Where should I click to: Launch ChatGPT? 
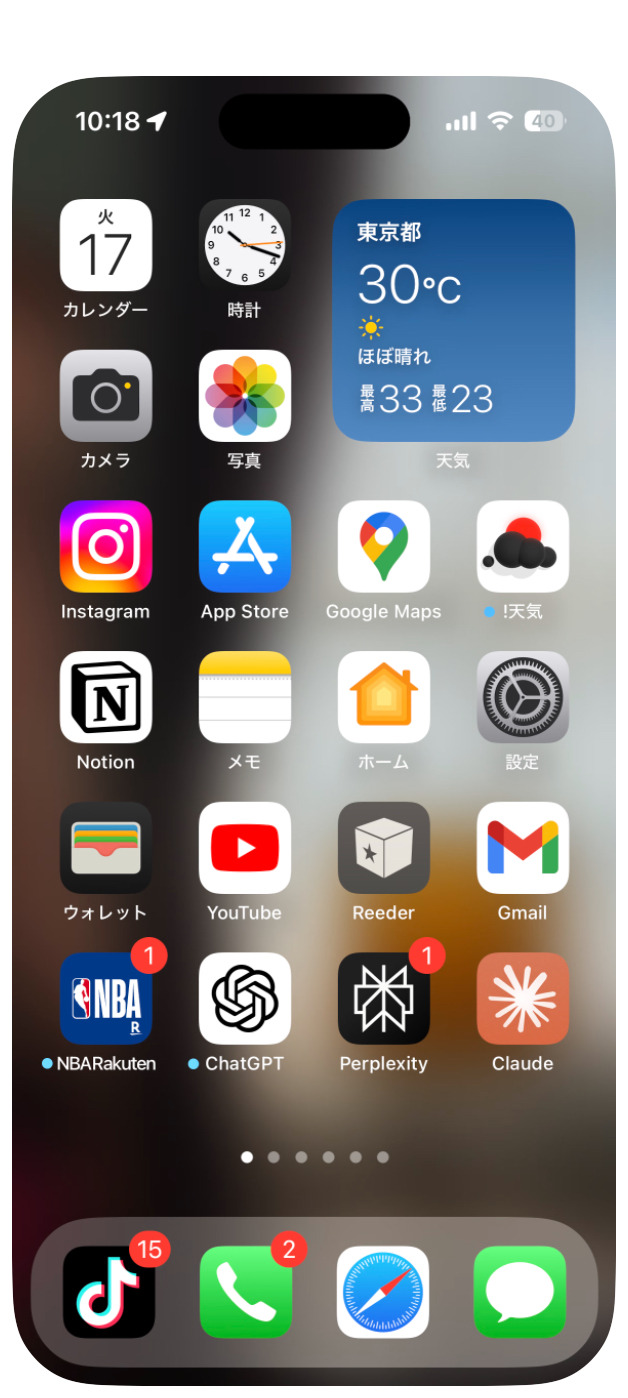[245, 999]
